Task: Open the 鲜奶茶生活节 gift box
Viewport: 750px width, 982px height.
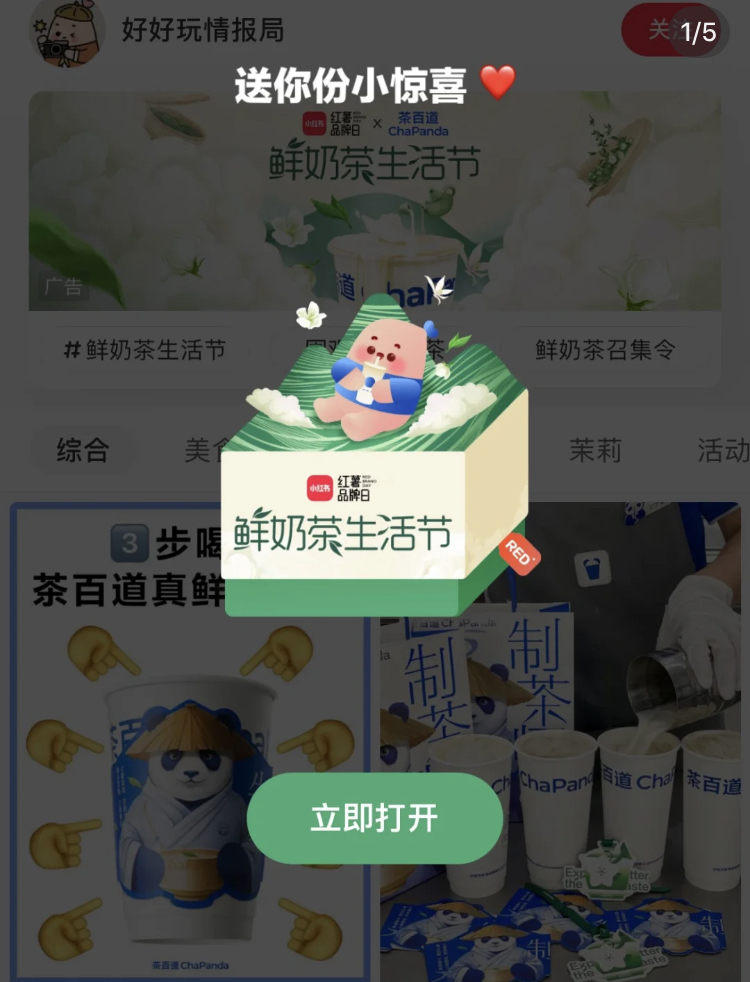Action: coord(375,470)
